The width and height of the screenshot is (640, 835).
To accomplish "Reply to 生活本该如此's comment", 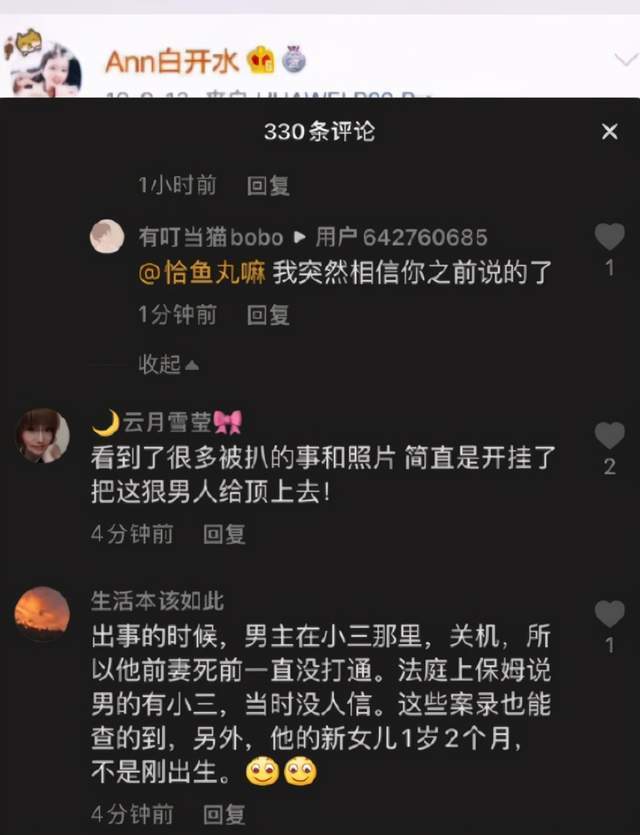I will click(224, 812).
